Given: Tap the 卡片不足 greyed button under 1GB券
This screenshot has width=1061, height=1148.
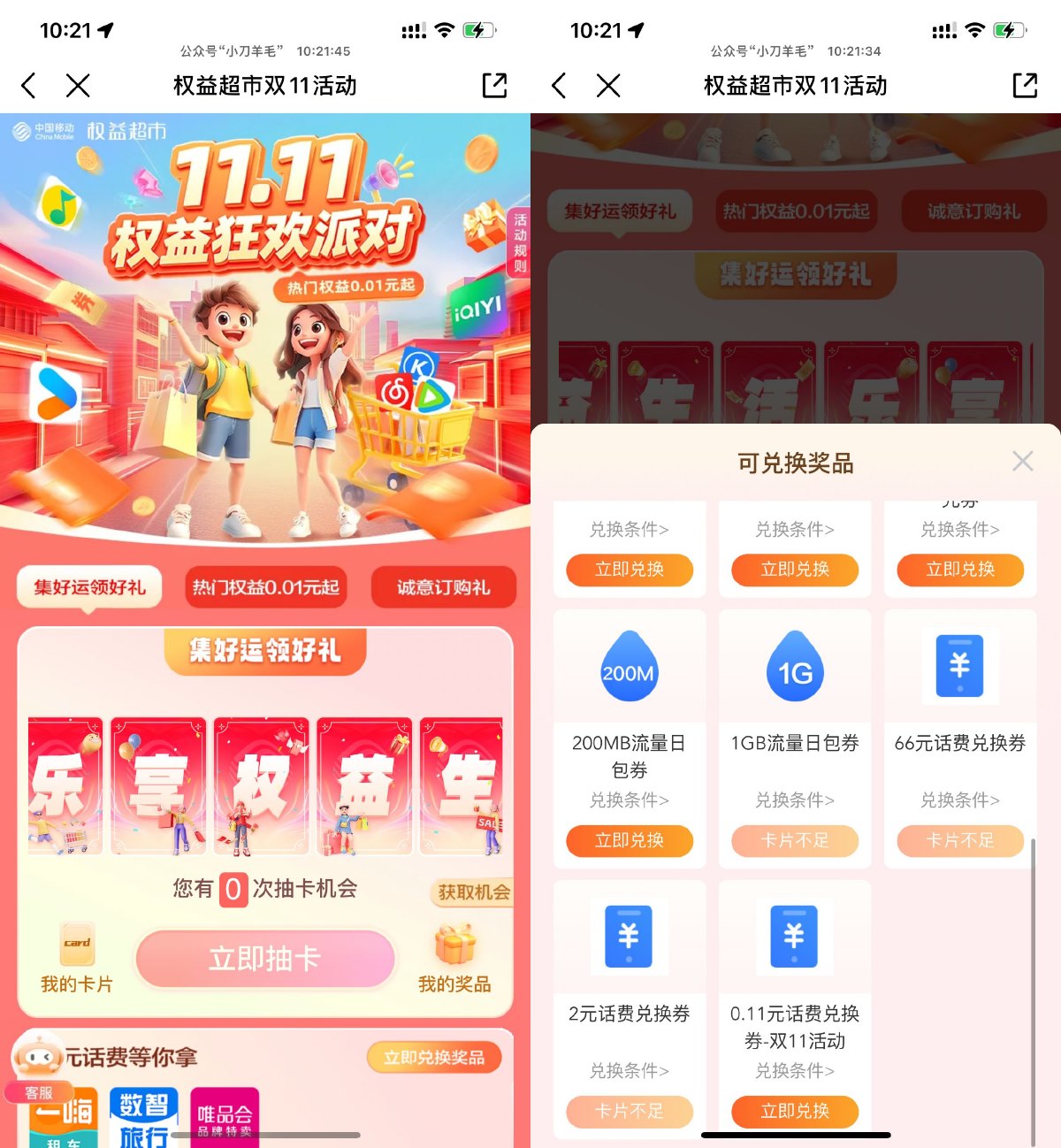Looking at the screenshot, I should tap(794, 841).
